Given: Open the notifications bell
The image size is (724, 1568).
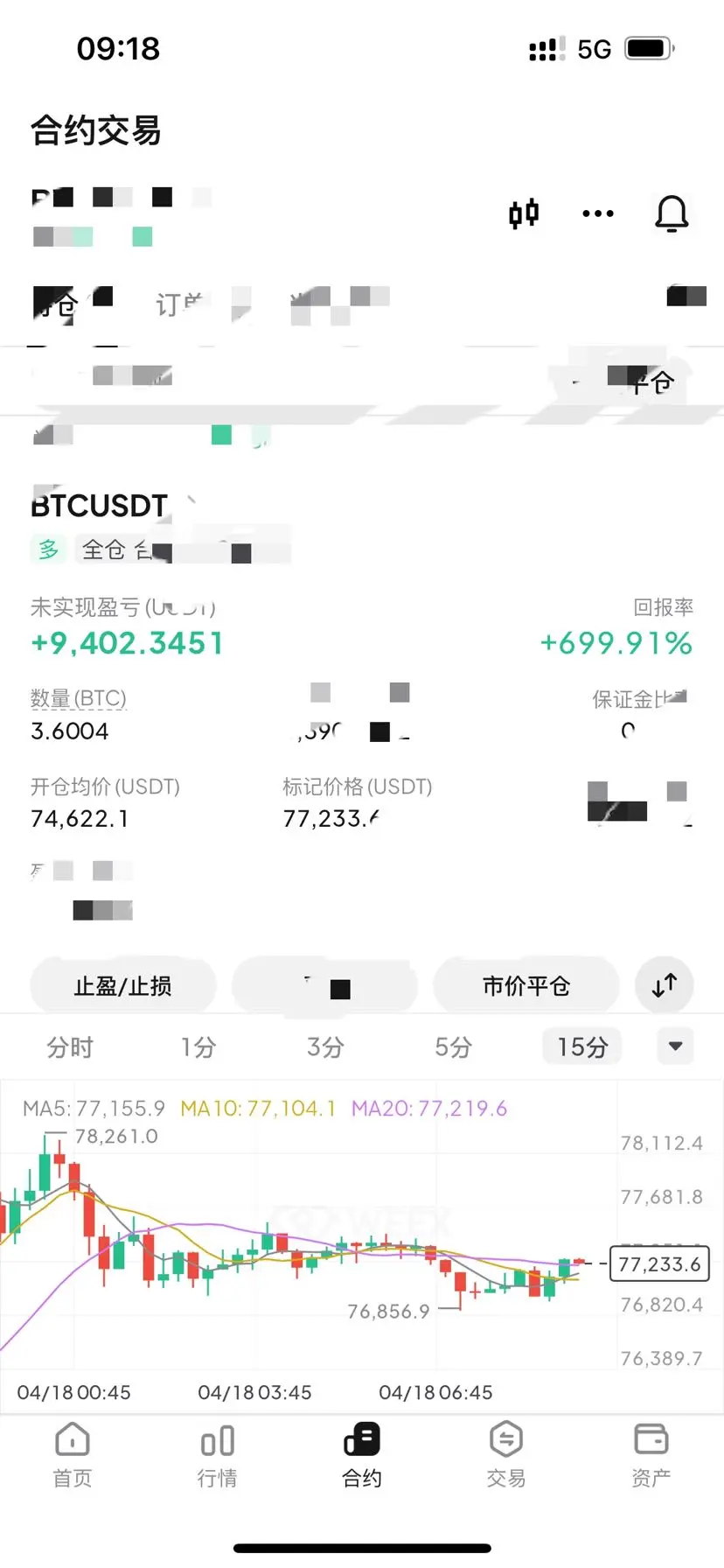Looking at the screenshot, I should point(672,213).
